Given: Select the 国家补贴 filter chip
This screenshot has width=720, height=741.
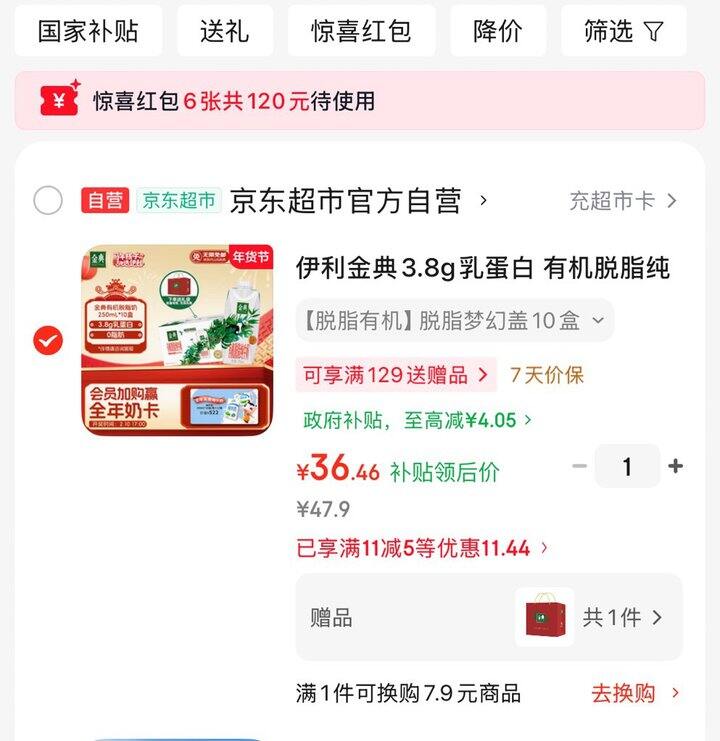Looking at the screenshot, I should (88, 31).
